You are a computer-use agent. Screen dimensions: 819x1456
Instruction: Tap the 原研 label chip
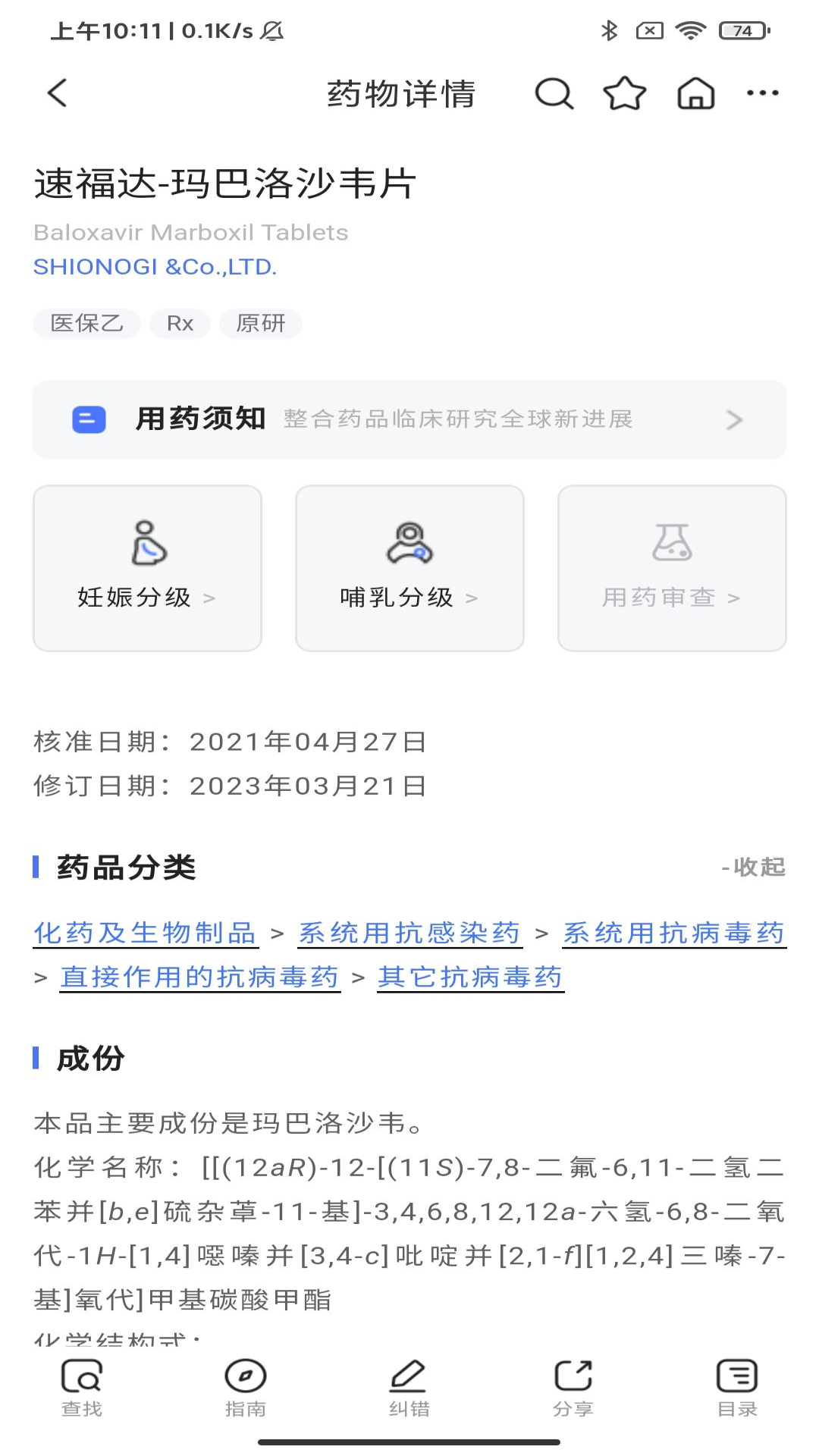click(x=260, y=324)
